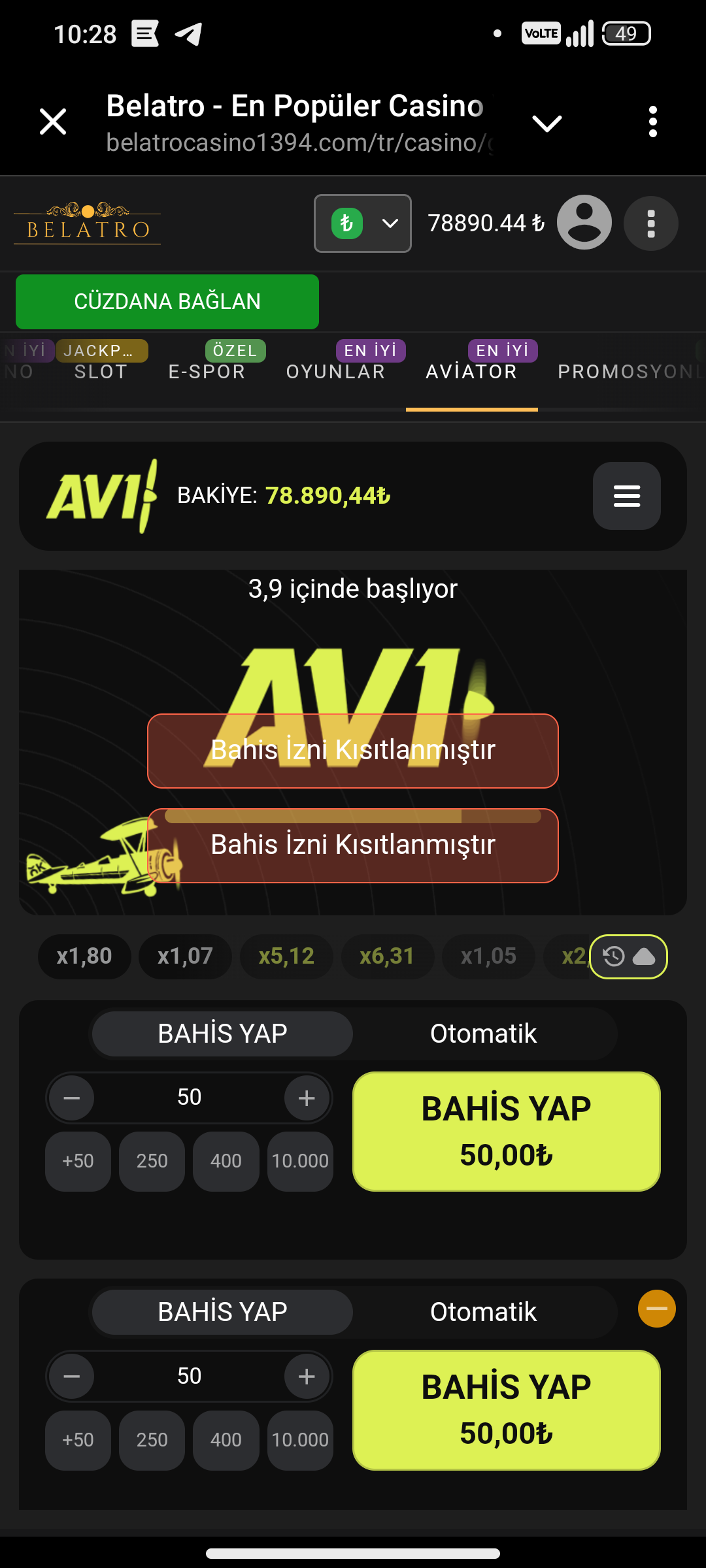Viewport: 706px width, 1568px height.
Task: Add +50 to the first bet
Action: 78,1161
